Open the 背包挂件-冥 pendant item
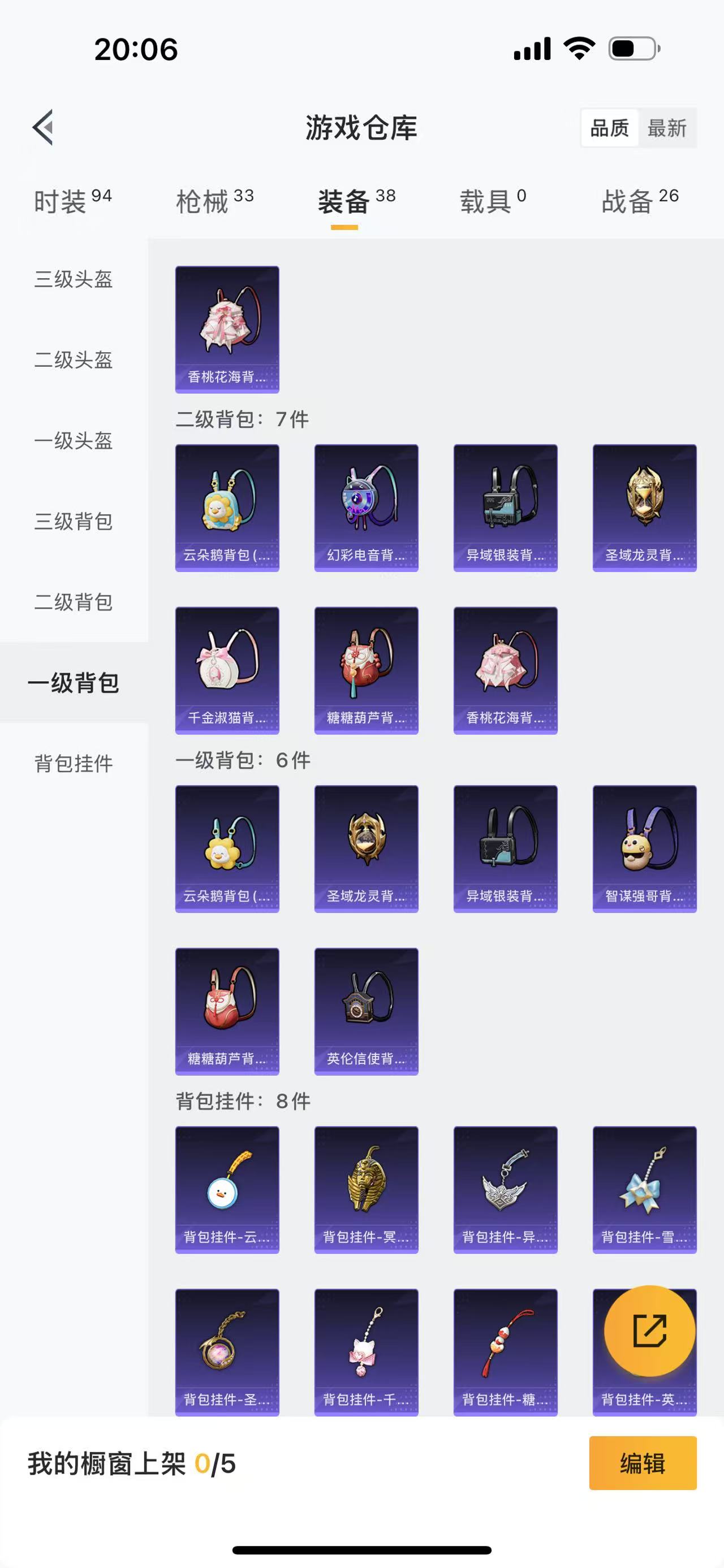Viewport: 724px width, 1568px height. coord(366,1189)
